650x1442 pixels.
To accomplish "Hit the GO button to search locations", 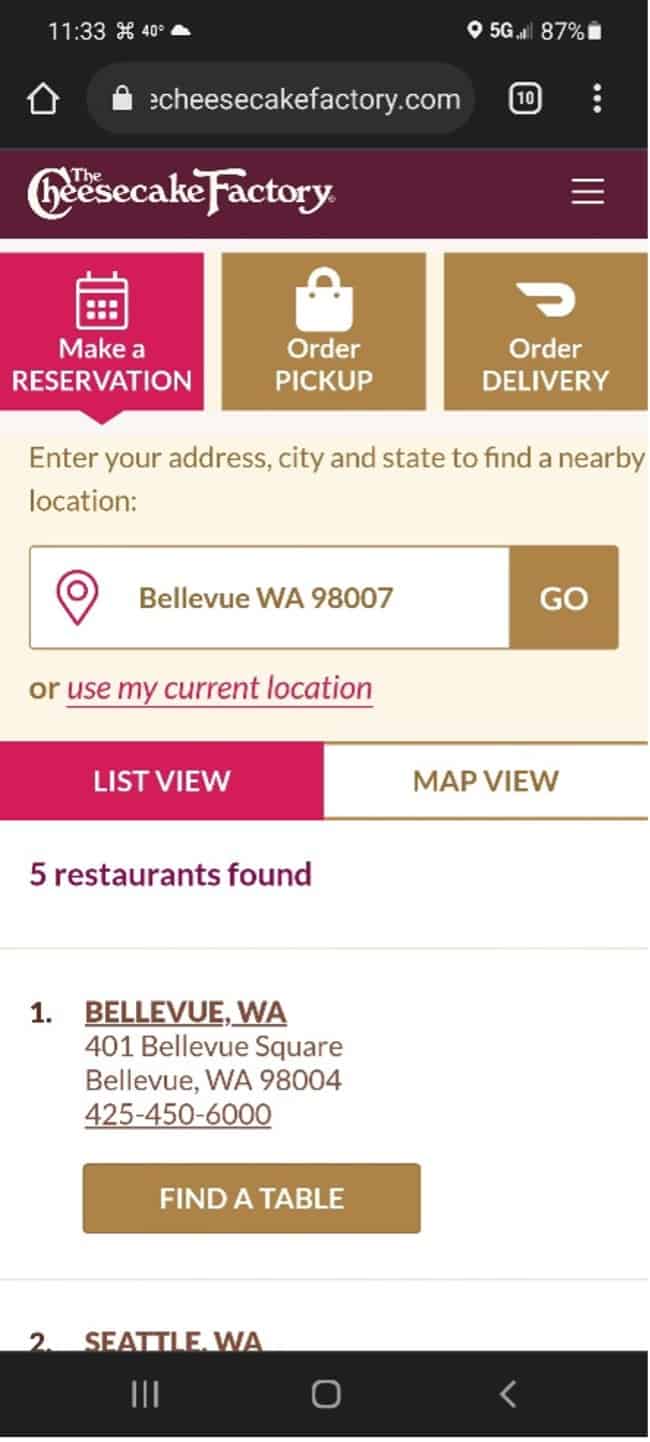I will 564,598.
